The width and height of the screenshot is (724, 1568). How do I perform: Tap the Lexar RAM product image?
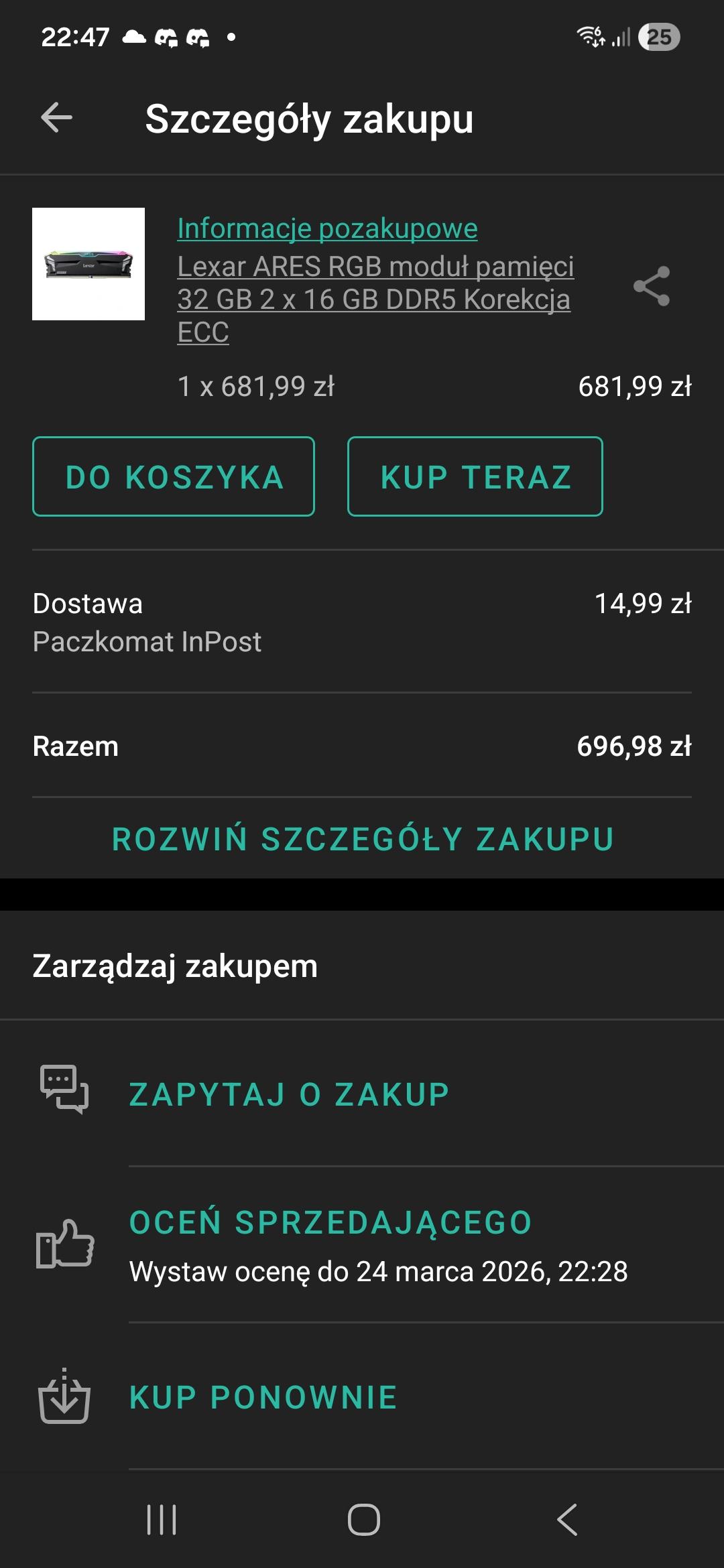(88, 264)
